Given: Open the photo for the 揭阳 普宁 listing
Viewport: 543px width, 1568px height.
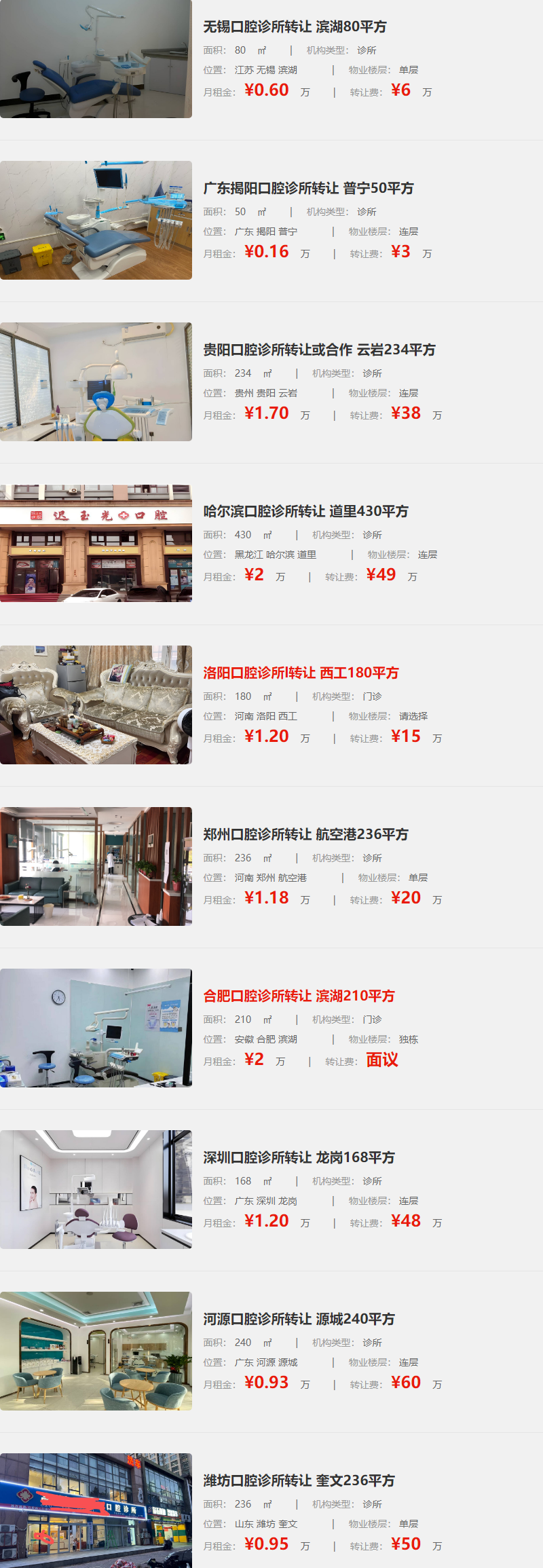Looking at the screenshot, I should (x=96, y=220).
